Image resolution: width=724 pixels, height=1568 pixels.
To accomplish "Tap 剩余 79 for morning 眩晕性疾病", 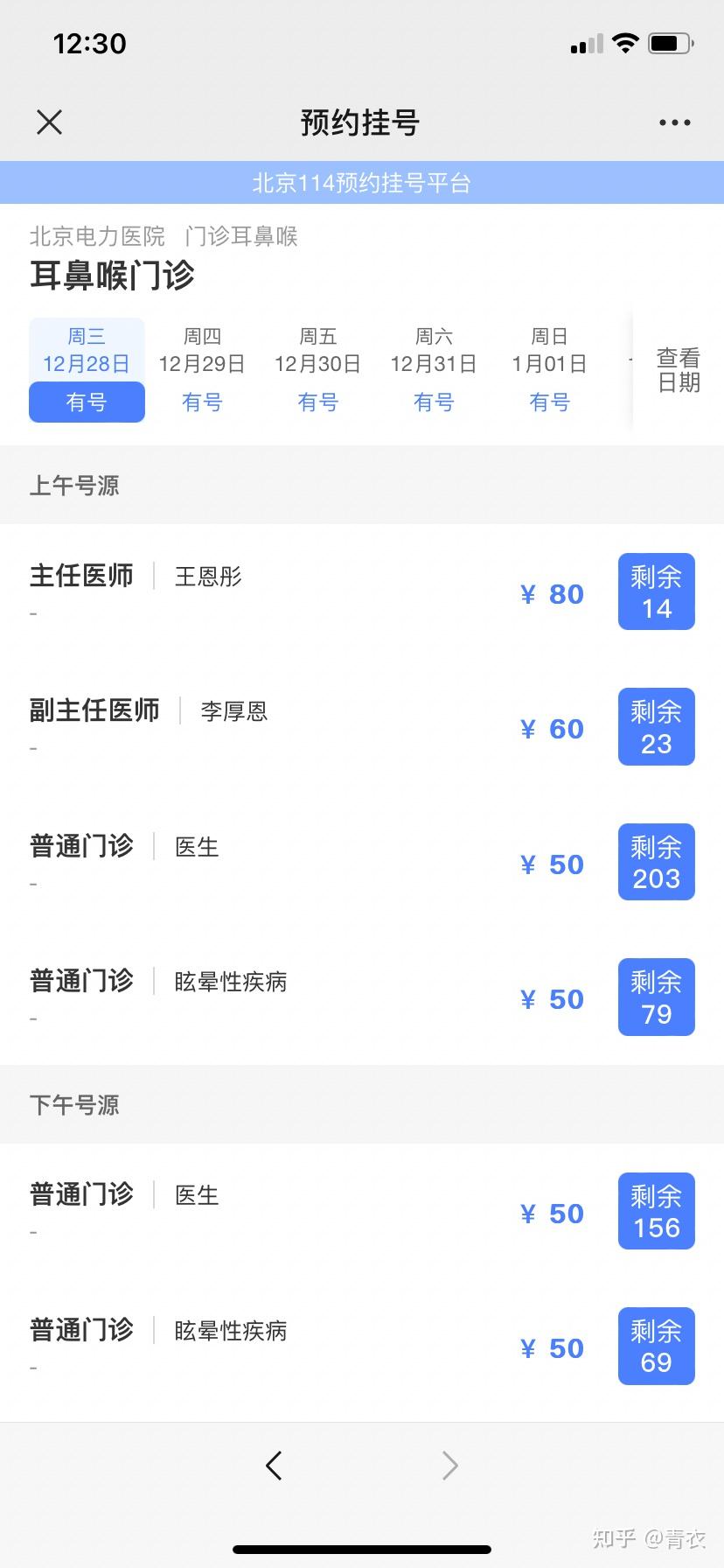I will [656, 997].
